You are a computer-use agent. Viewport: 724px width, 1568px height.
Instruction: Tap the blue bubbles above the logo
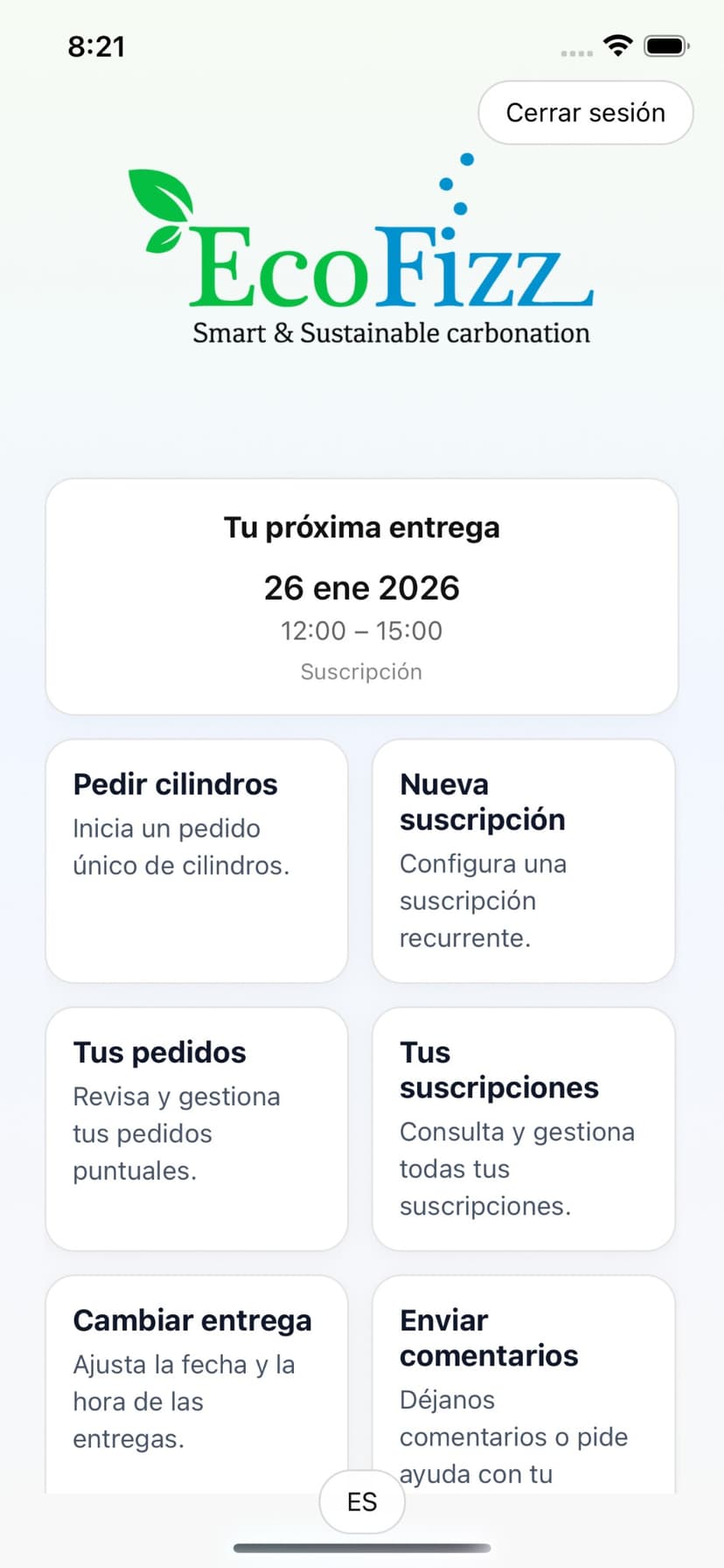tap(455, 188)
